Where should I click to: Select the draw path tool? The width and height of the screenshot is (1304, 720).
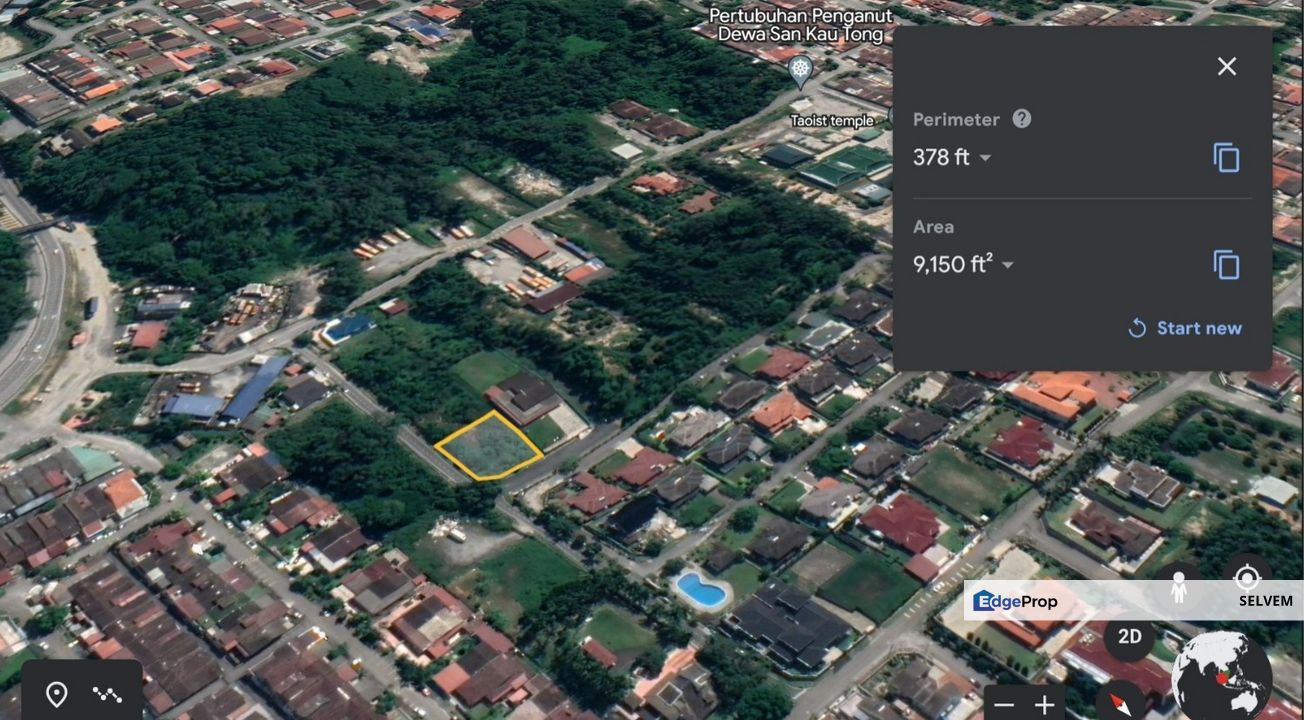(107, 694)
